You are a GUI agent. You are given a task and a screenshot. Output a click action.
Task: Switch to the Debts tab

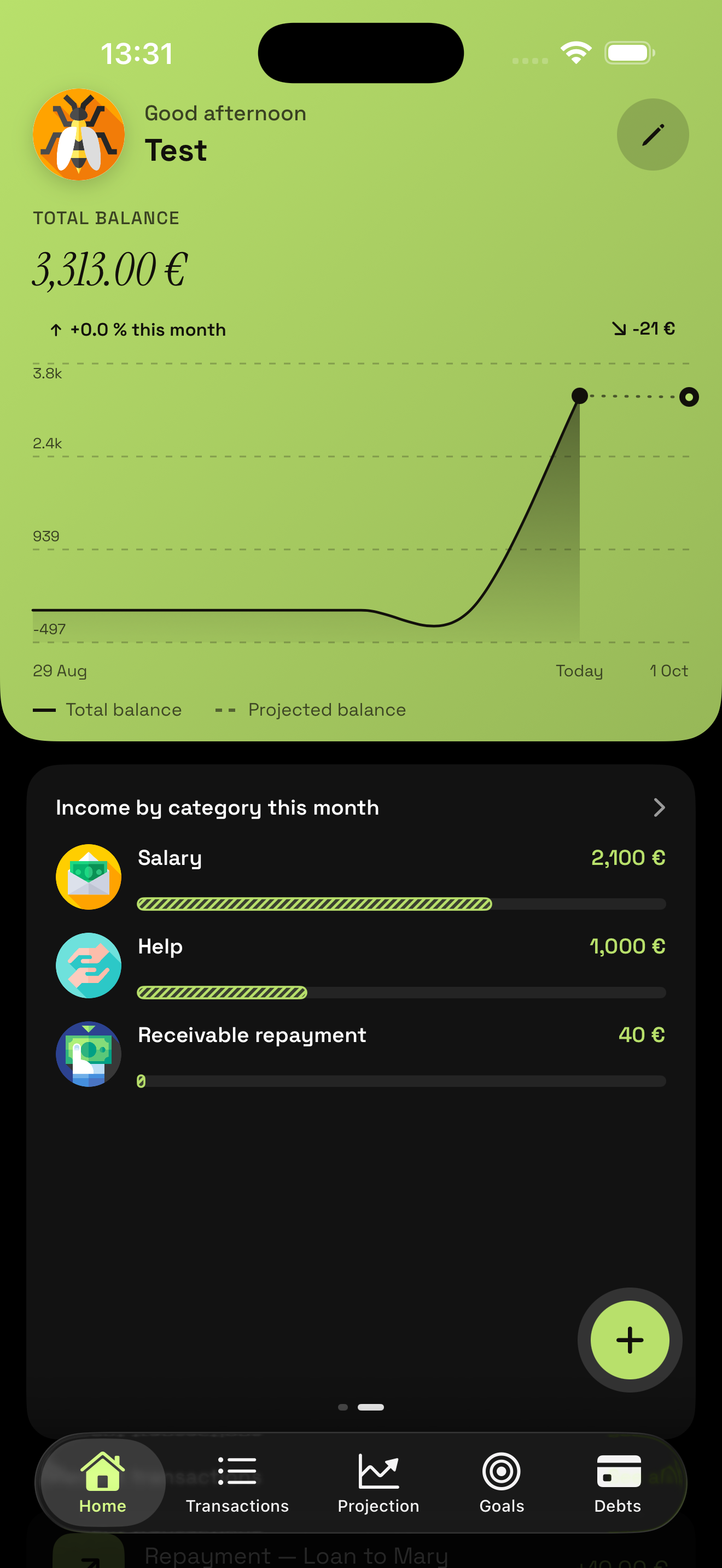(618, 1483)
